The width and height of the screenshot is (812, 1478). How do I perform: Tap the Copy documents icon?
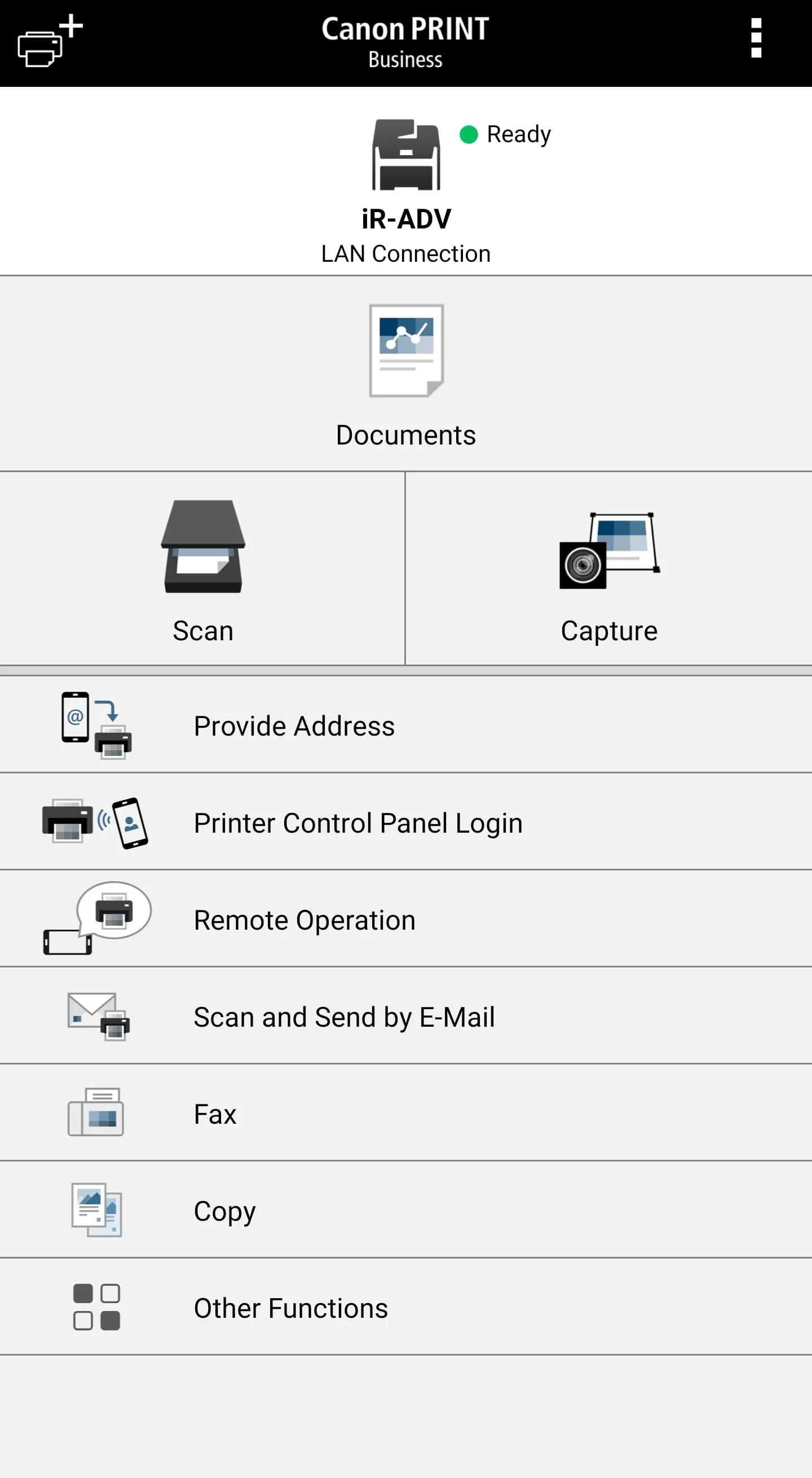pyautogui.click(x=96, y=1209)
